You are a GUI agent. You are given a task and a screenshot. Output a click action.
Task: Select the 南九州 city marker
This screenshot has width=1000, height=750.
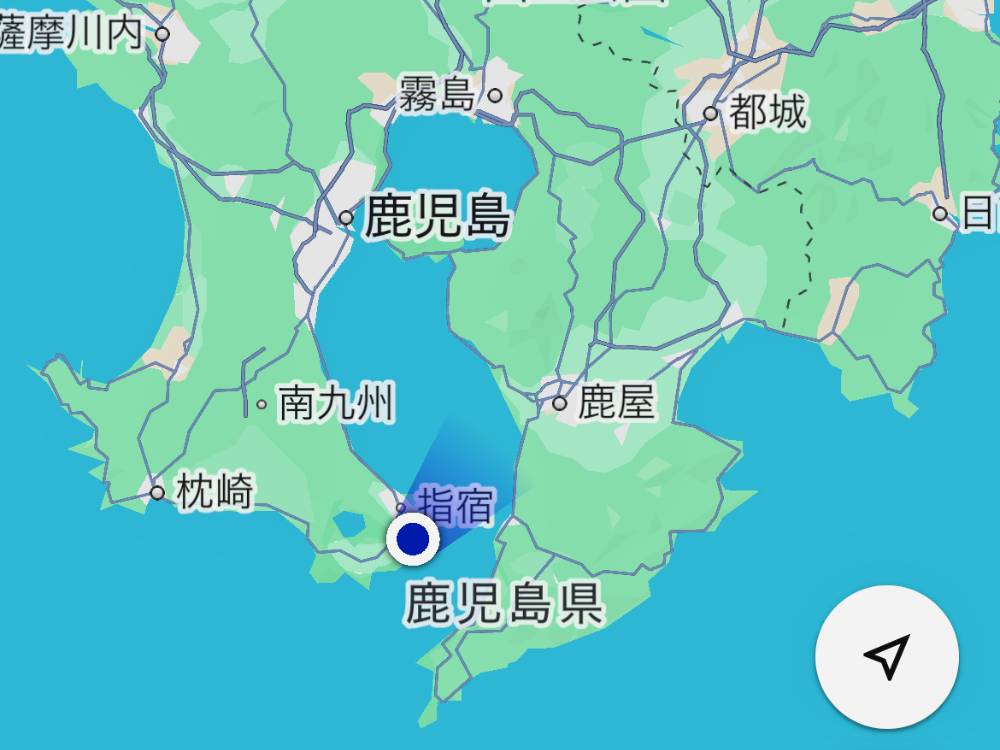(x=261, y=405)
